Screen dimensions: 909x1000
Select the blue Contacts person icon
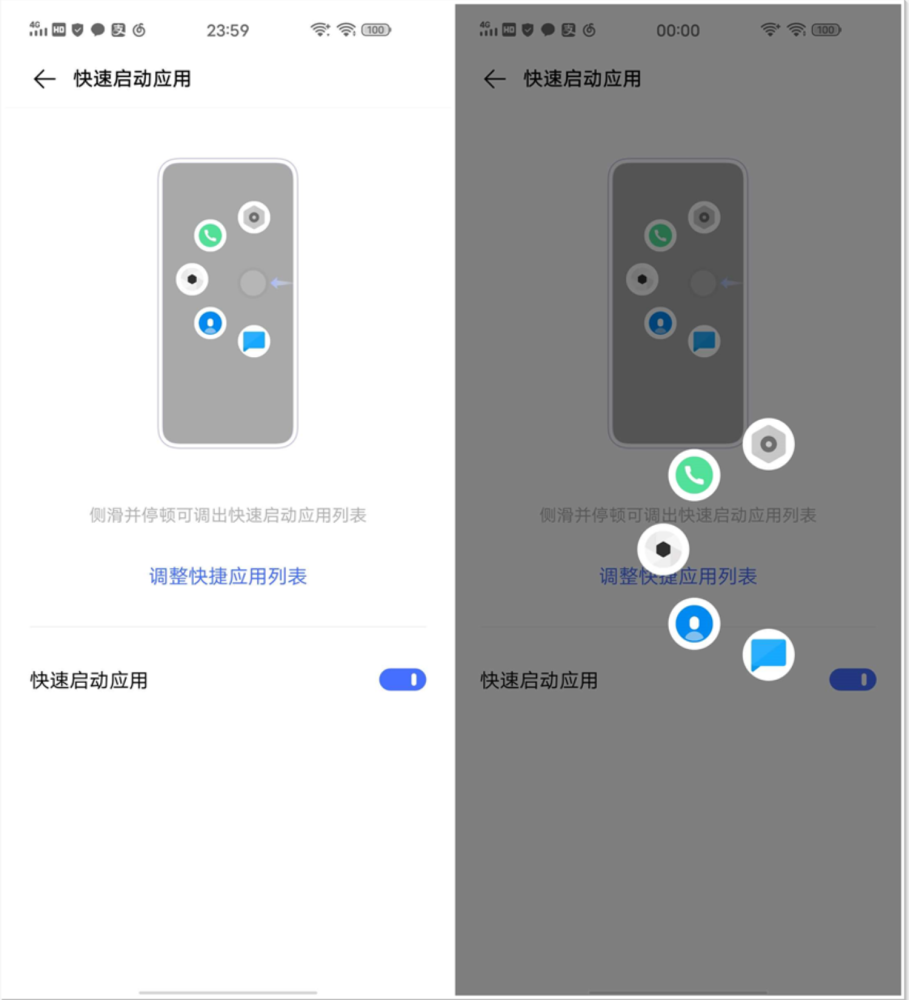tap(694, 622)
